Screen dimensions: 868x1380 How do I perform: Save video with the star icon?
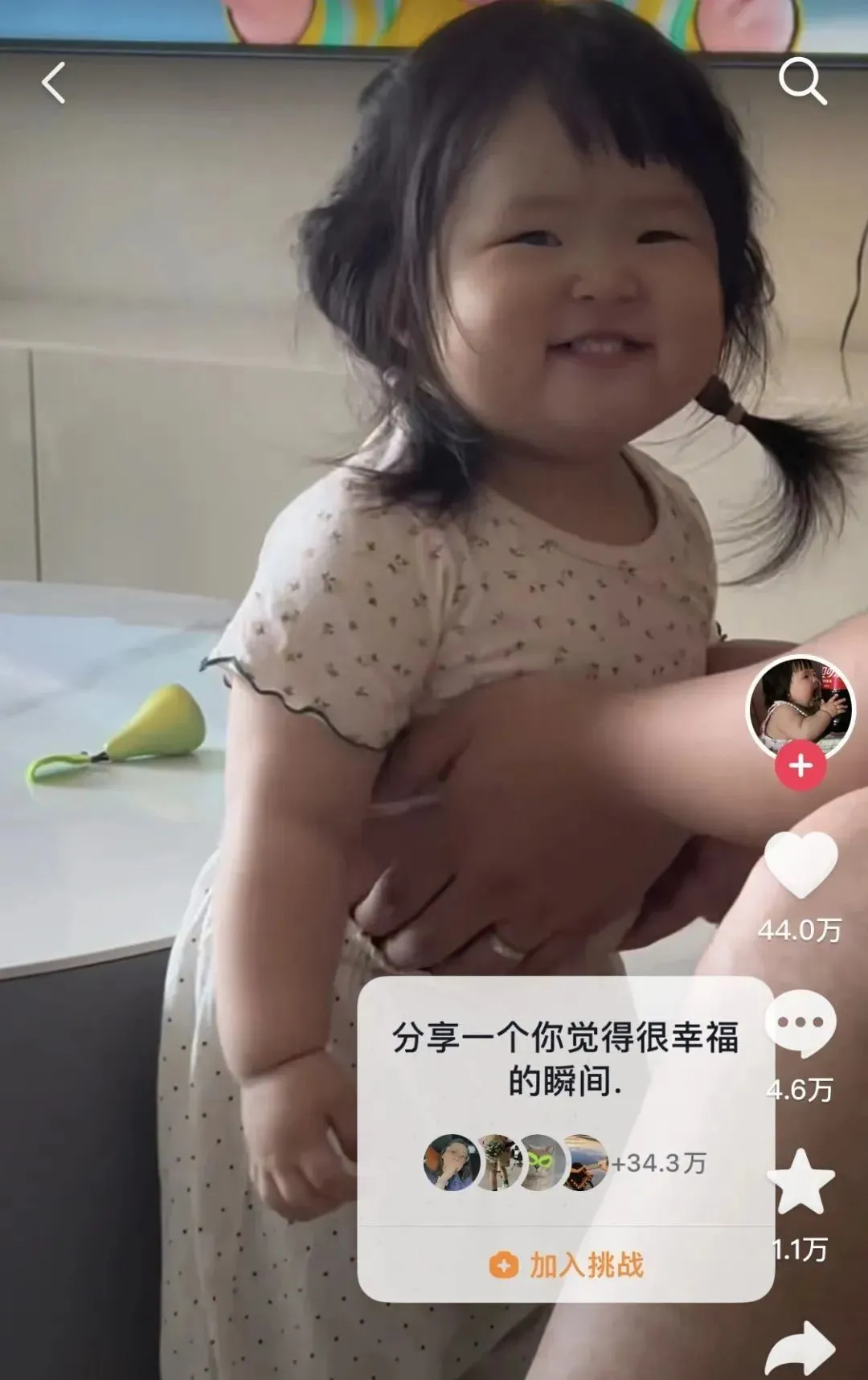800,1181
